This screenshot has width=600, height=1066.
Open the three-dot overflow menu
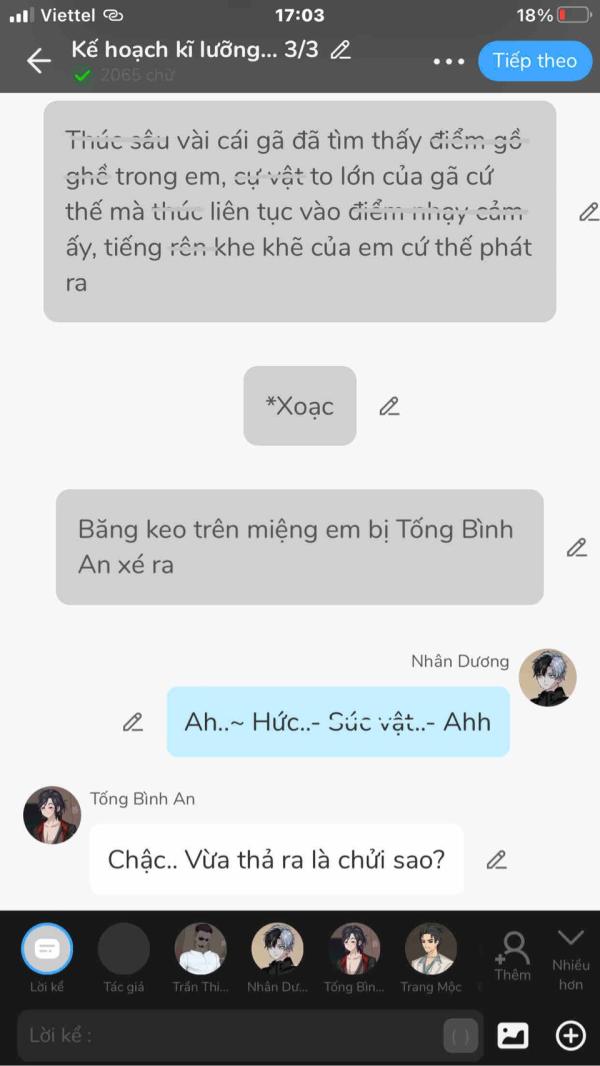[x=448, y=61]
